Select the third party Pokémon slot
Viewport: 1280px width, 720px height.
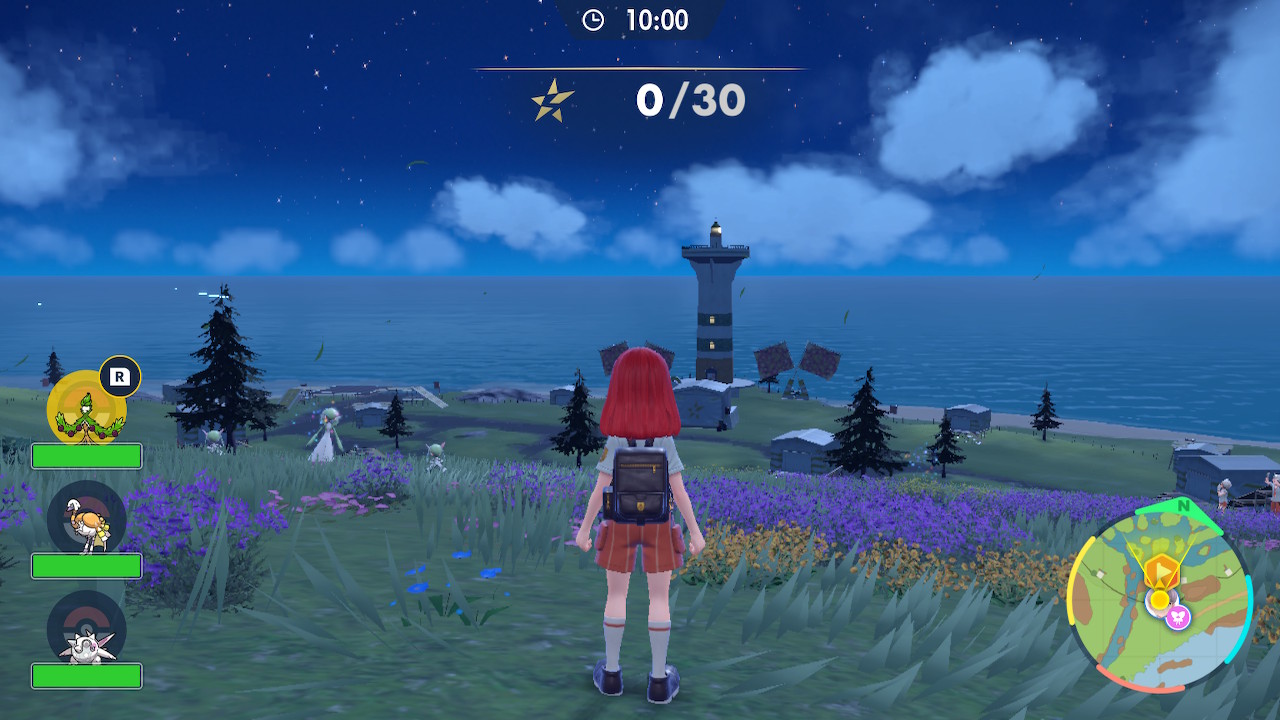coord(87,629)
